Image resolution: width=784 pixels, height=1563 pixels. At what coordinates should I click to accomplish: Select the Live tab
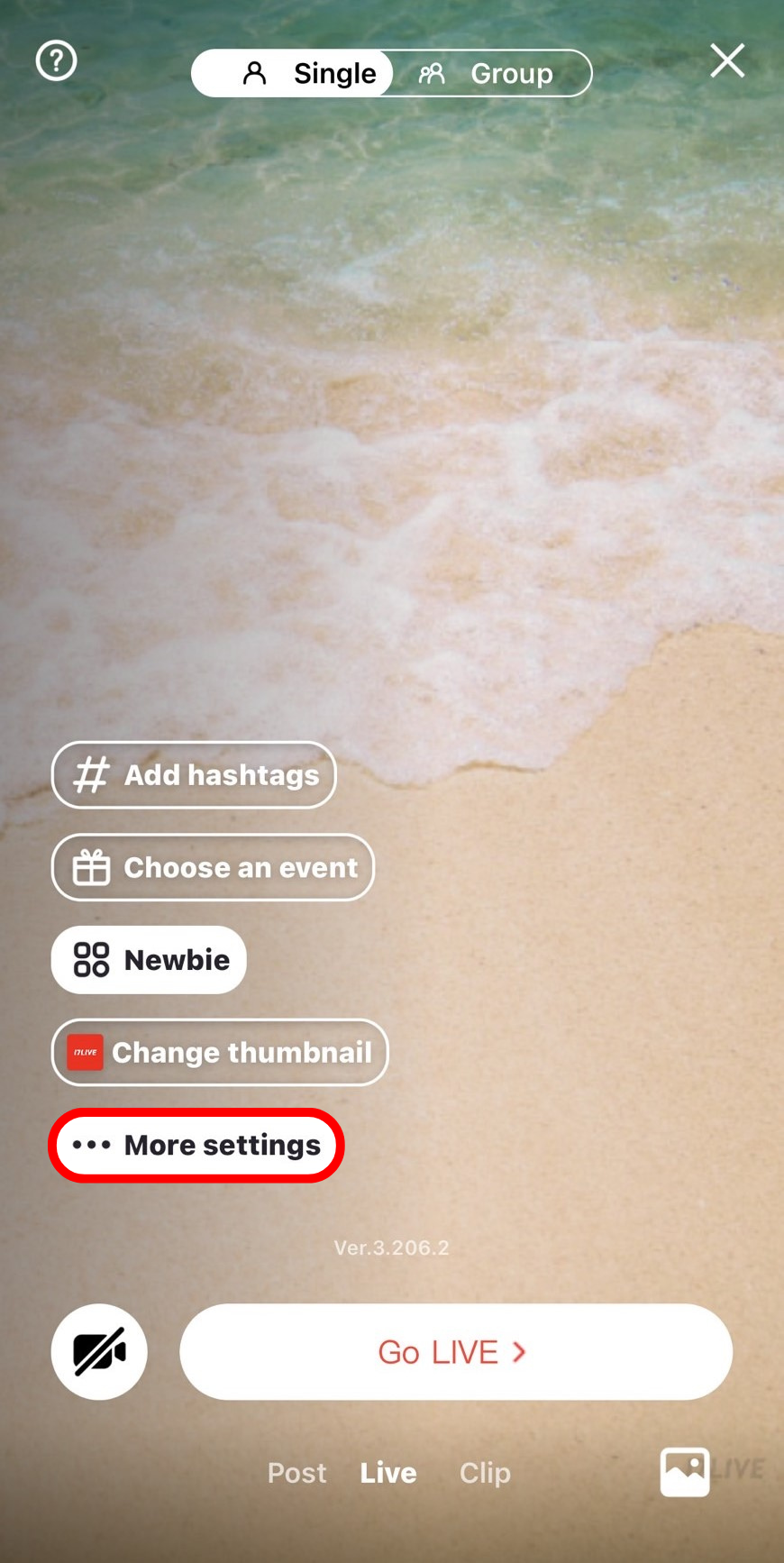click(x=388, y=1473)
